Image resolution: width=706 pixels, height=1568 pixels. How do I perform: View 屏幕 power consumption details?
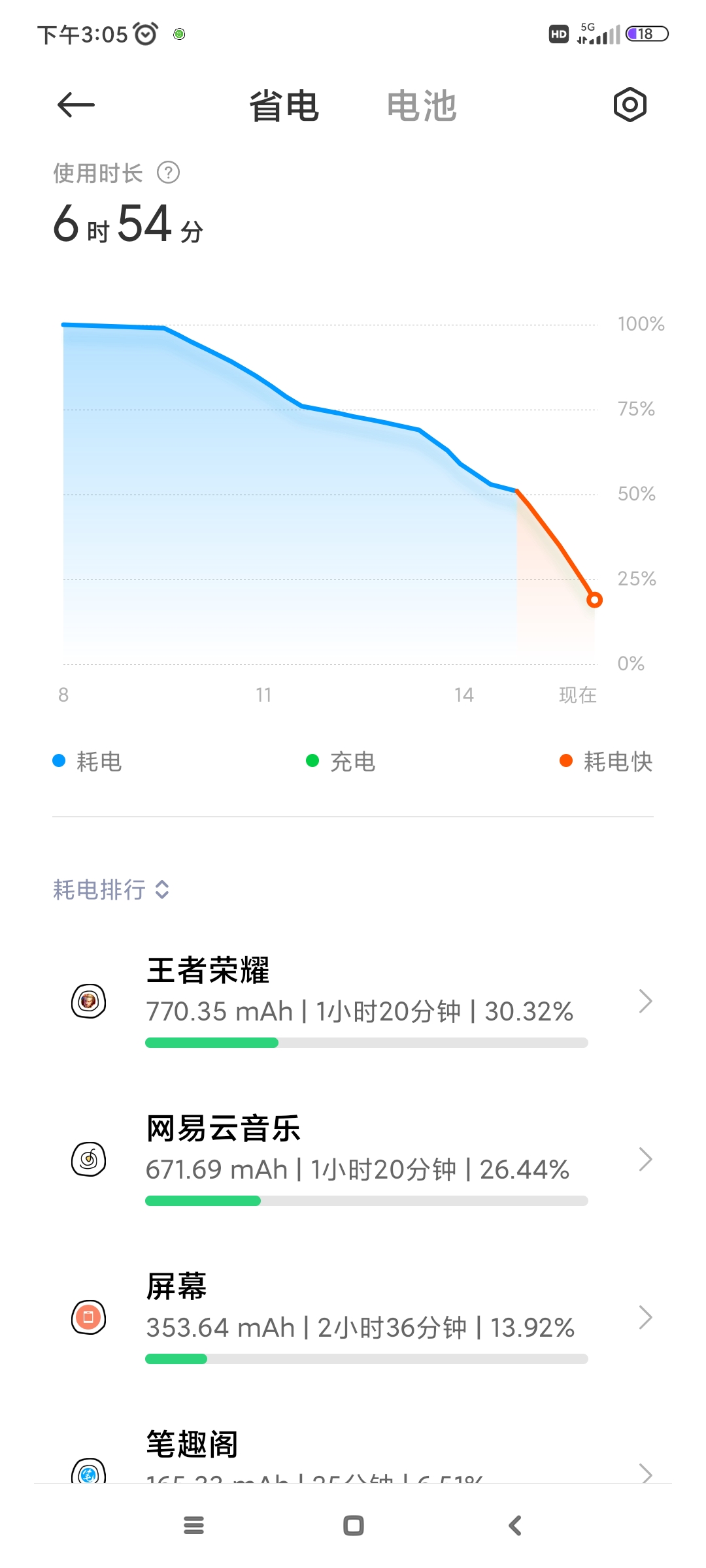point(353,1317)
